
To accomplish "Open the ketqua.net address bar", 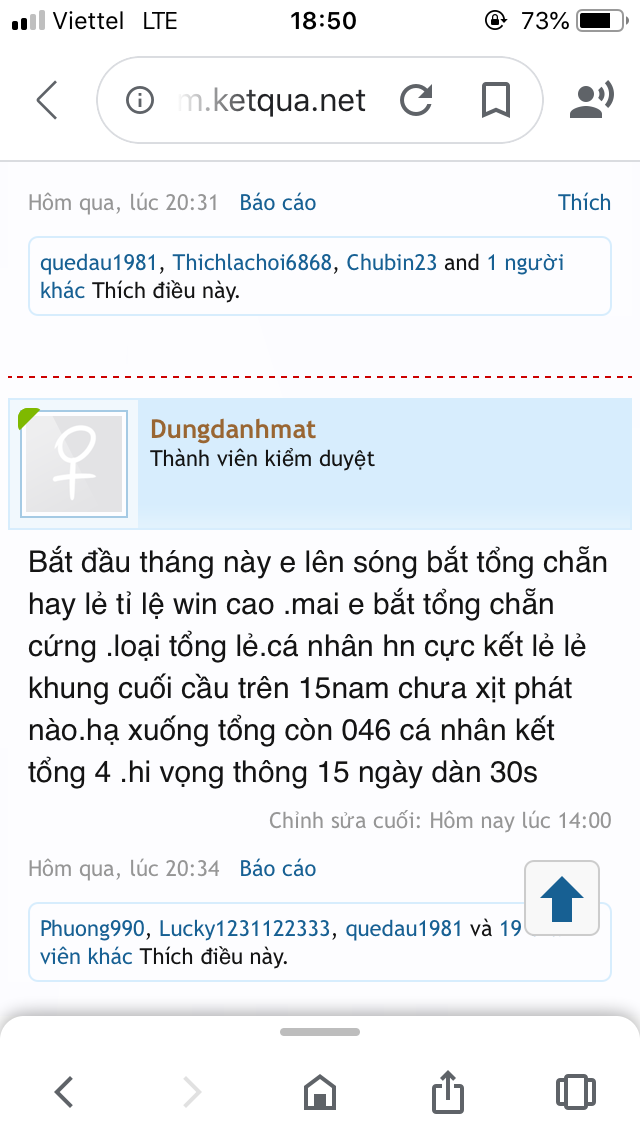I will (273, 101).
